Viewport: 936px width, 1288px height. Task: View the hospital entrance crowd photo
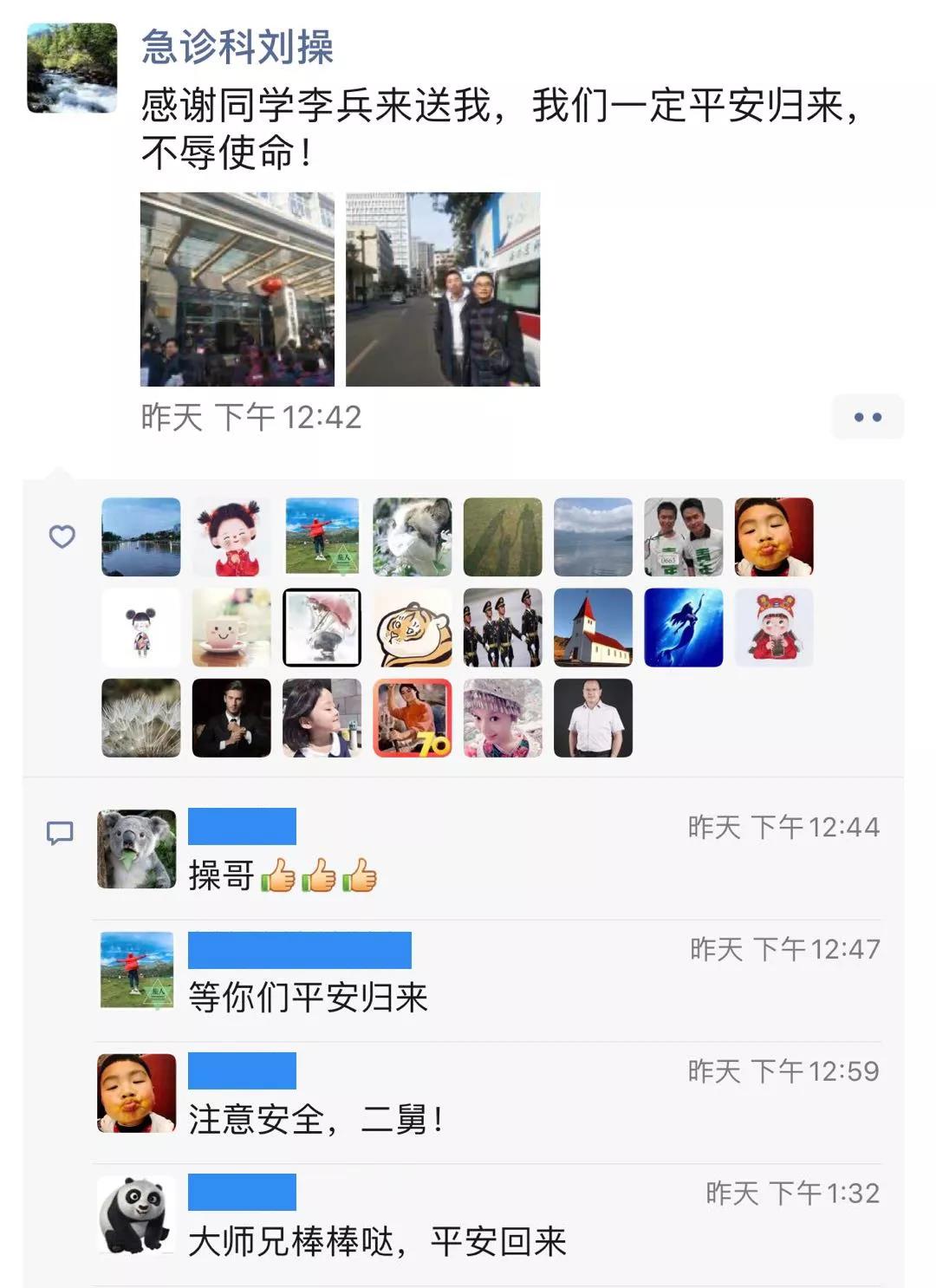click(237, 289)
